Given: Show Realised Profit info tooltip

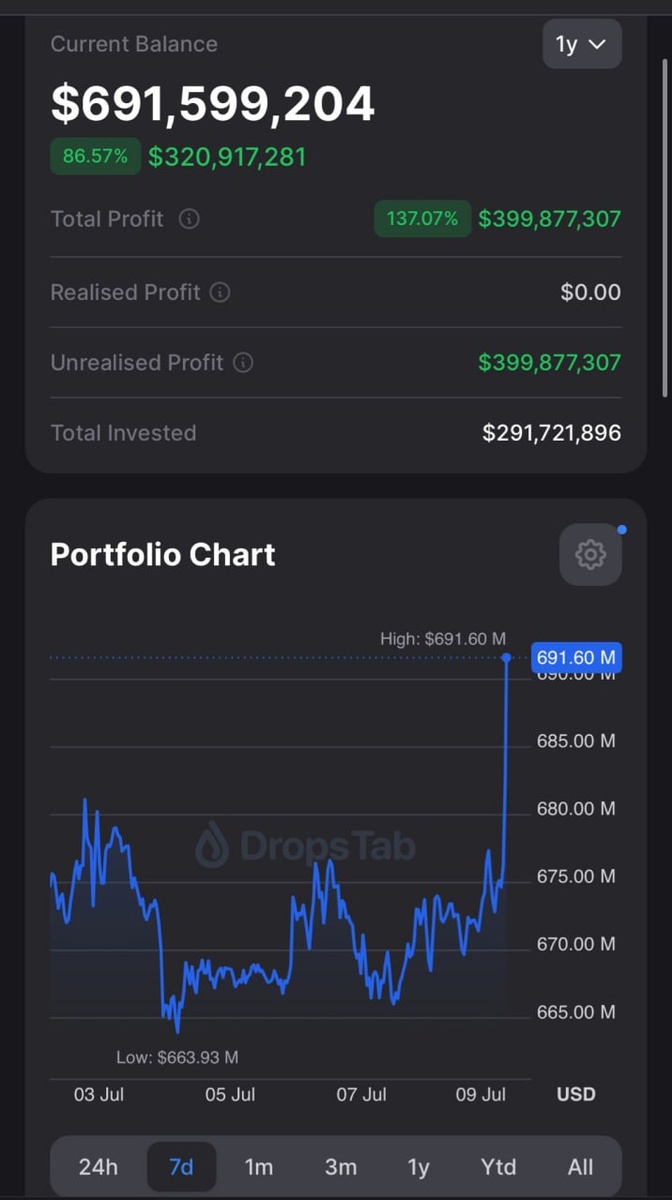Looking at the screenshot, I should tap(220, 293).
